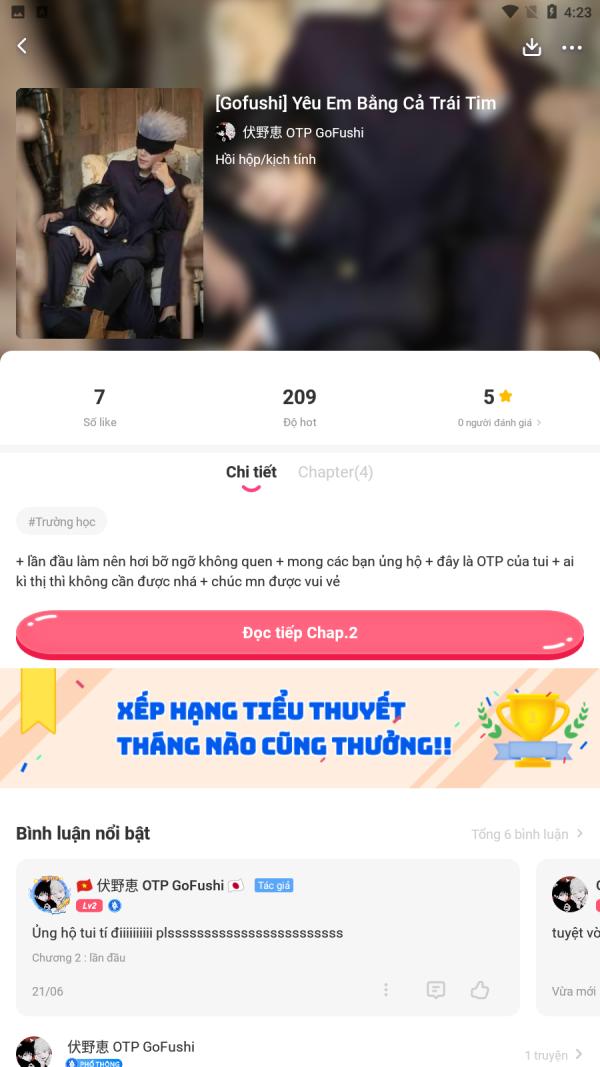Open the partially visible second featured comment

point(568,937)
